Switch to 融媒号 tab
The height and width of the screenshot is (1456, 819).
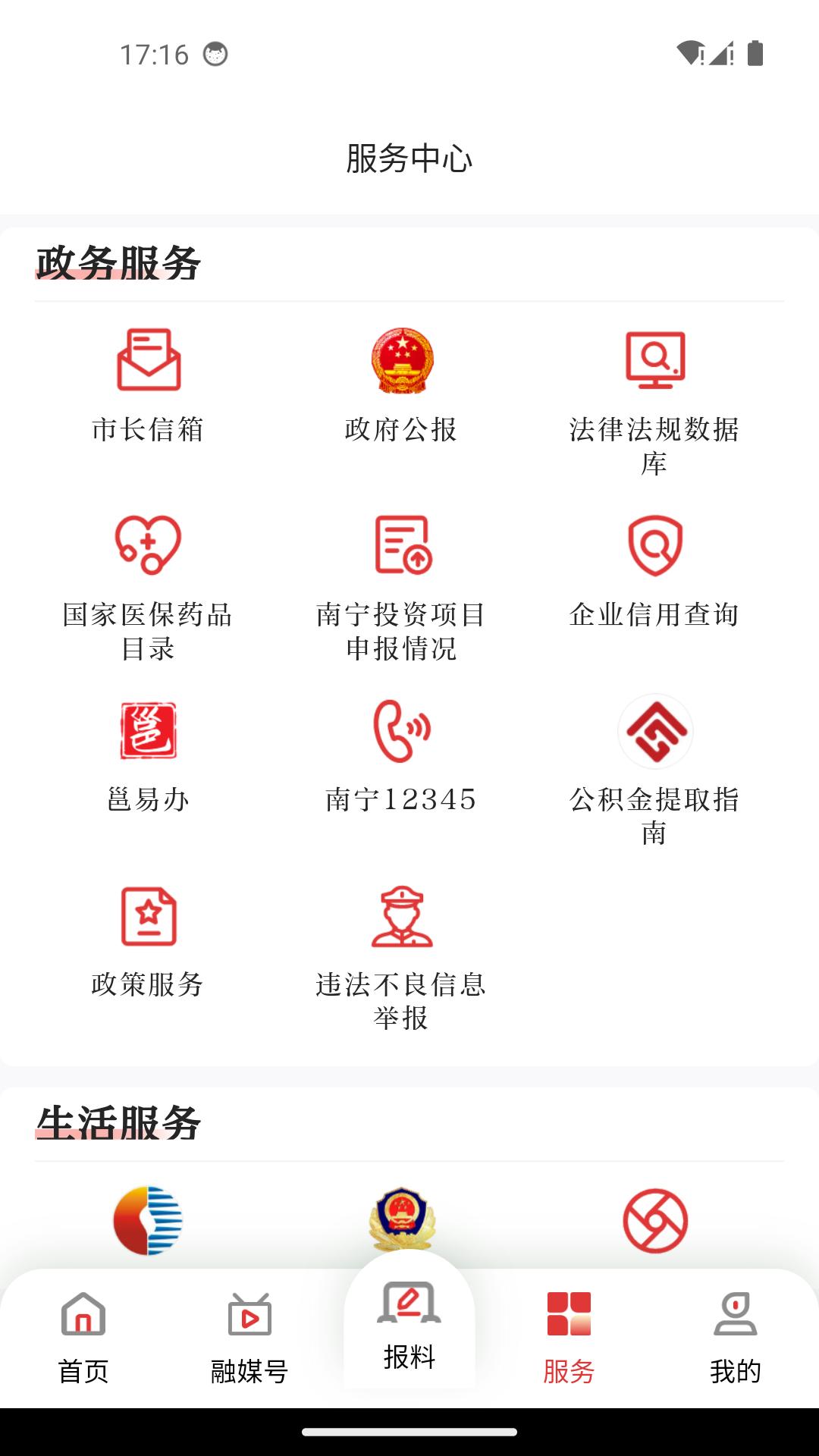pos(249,1338)
